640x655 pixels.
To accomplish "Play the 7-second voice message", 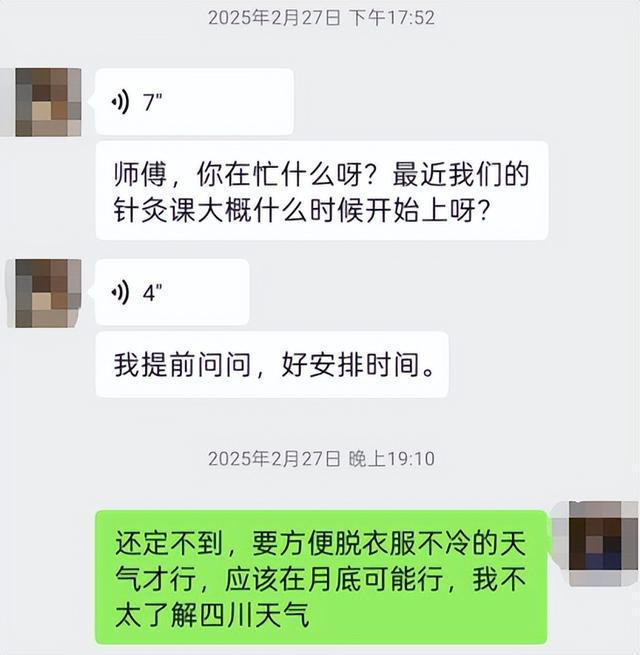I will 194,102.
